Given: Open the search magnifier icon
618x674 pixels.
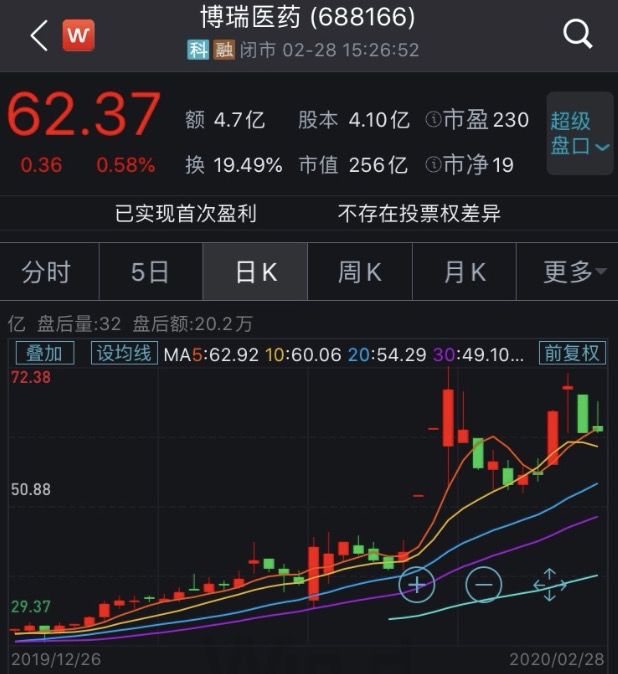Looking at the screenshot, I should 578,35.
